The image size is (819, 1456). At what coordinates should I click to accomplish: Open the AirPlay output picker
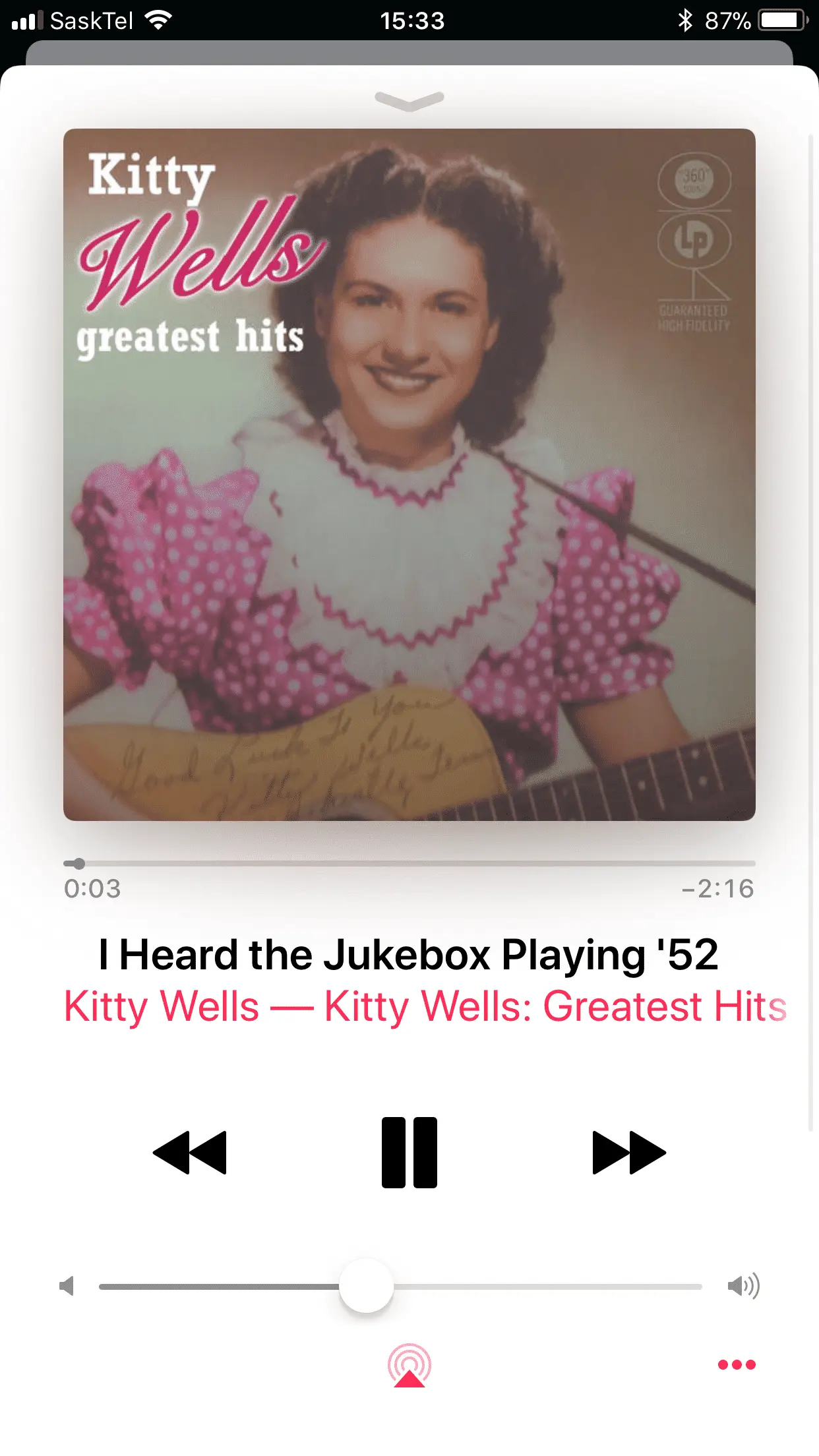(409, 1365)
